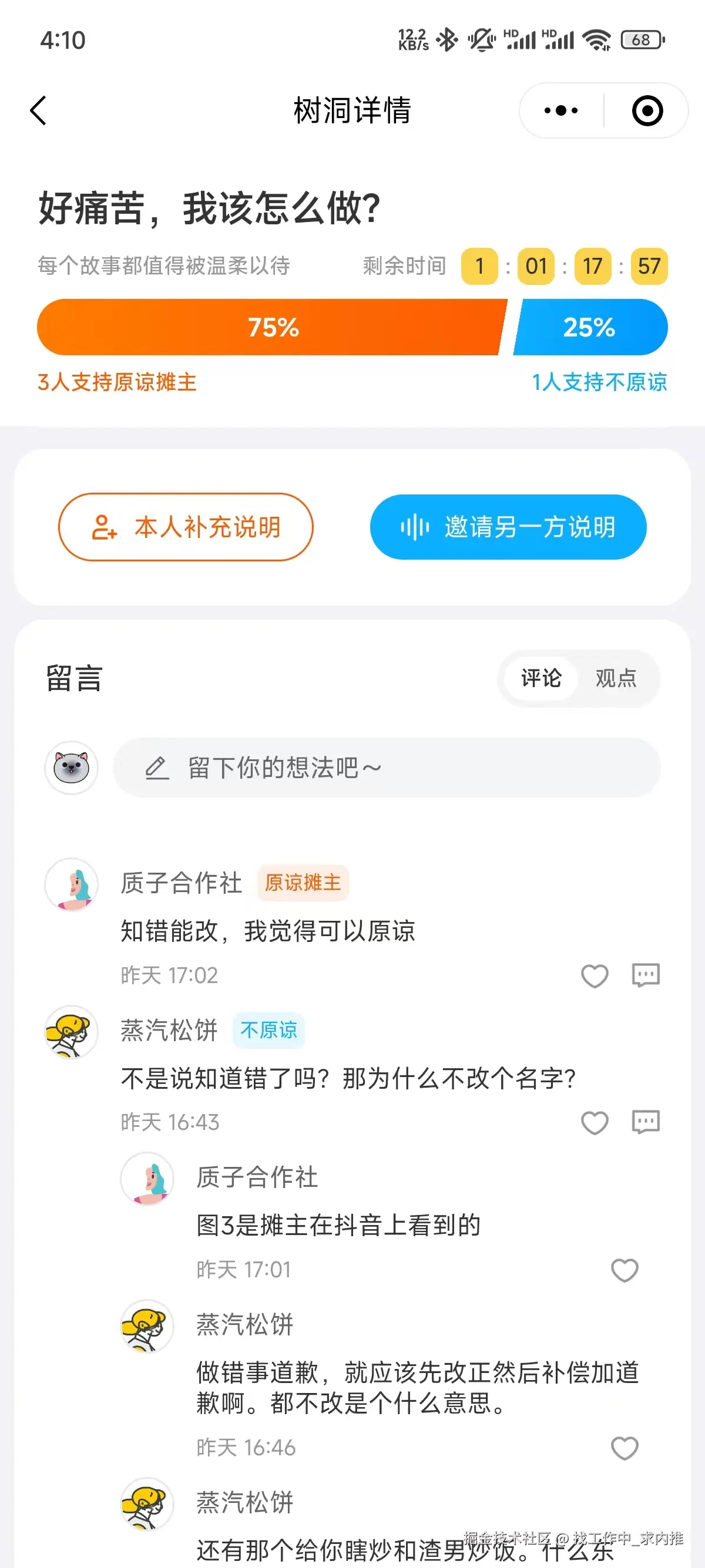Open 质子合作社's avatar on the top comment

pos(72,884)
